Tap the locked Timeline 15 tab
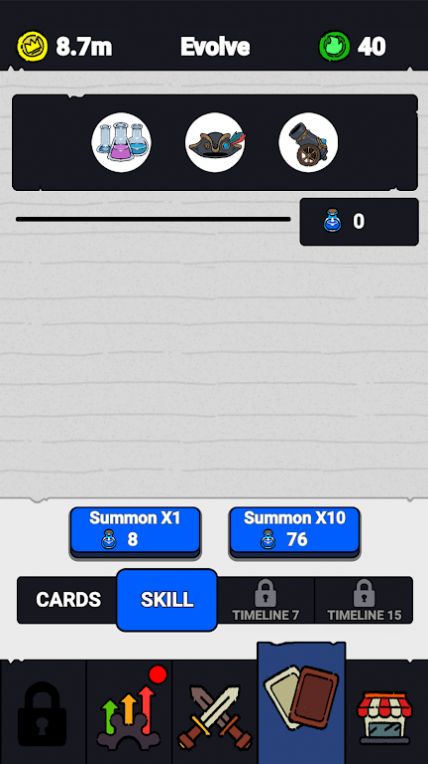This screenshot has width=428, height=764. pyautogui.click(x=364, y=600)
